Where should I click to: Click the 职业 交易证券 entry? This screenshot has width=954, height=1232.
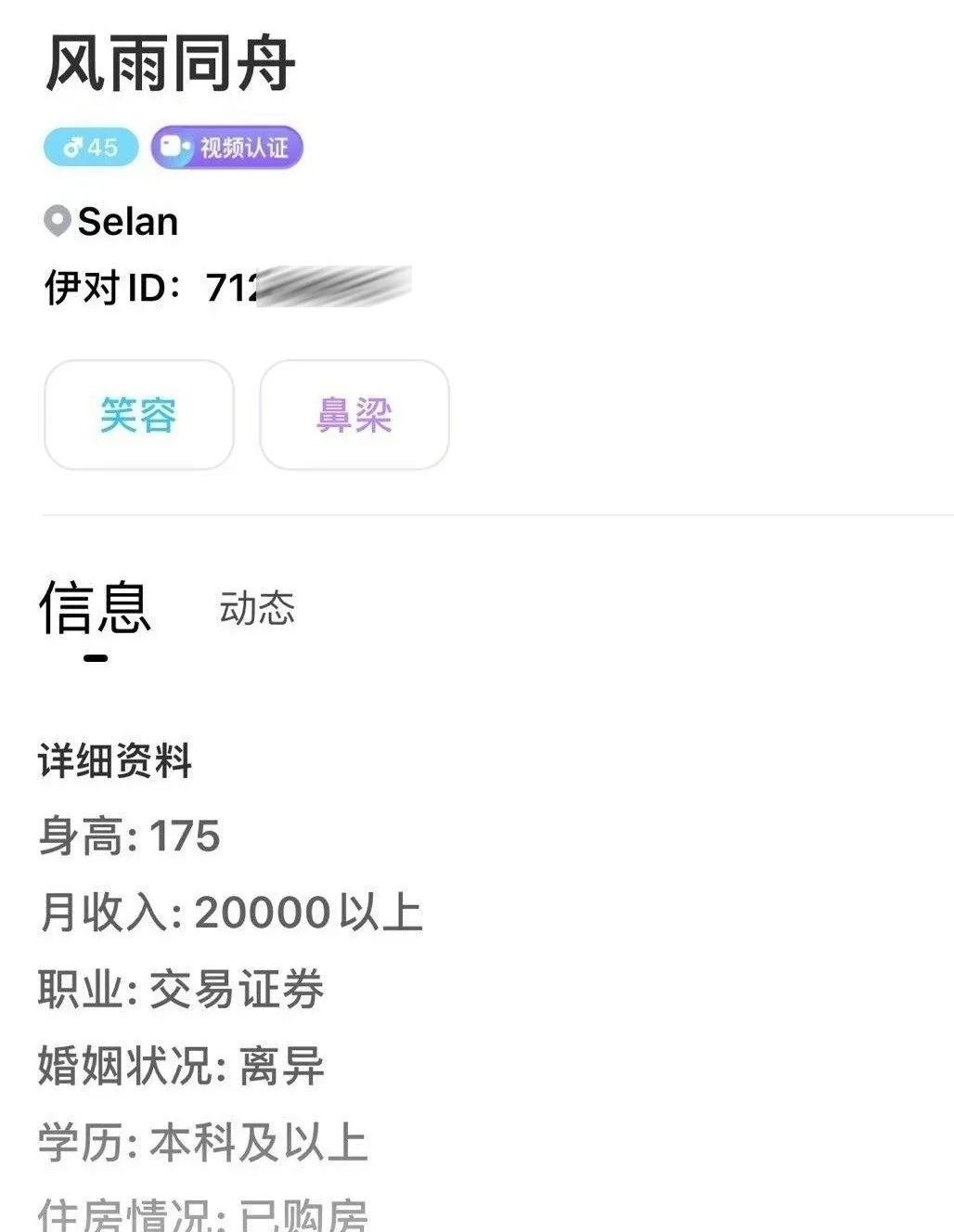[x=181, y=990]
